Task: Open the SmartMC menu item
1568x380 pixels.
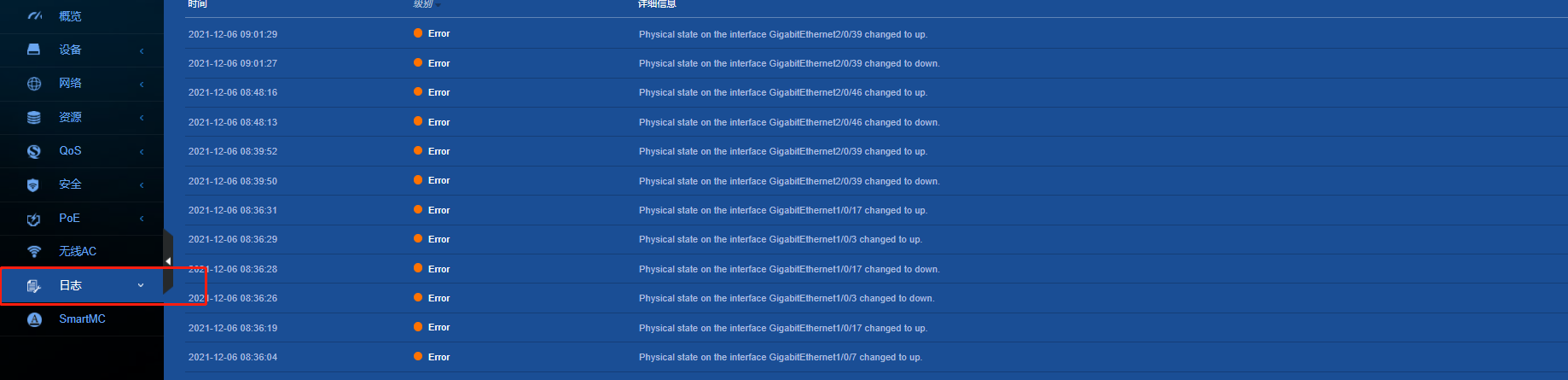Action: coord(82,319)
